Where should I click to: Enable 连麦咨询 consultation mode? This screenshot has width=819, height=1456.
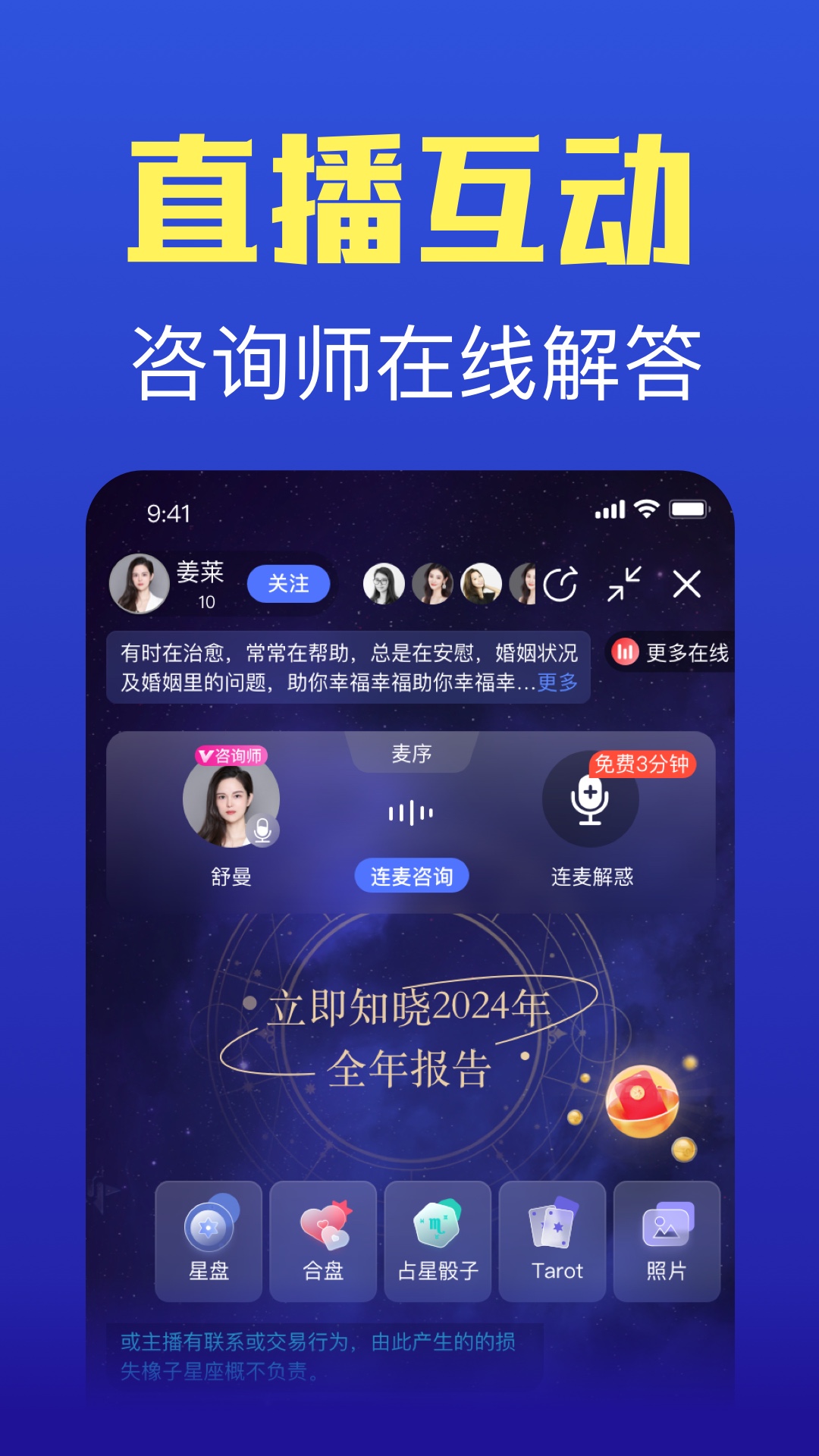tap(411, 875)
